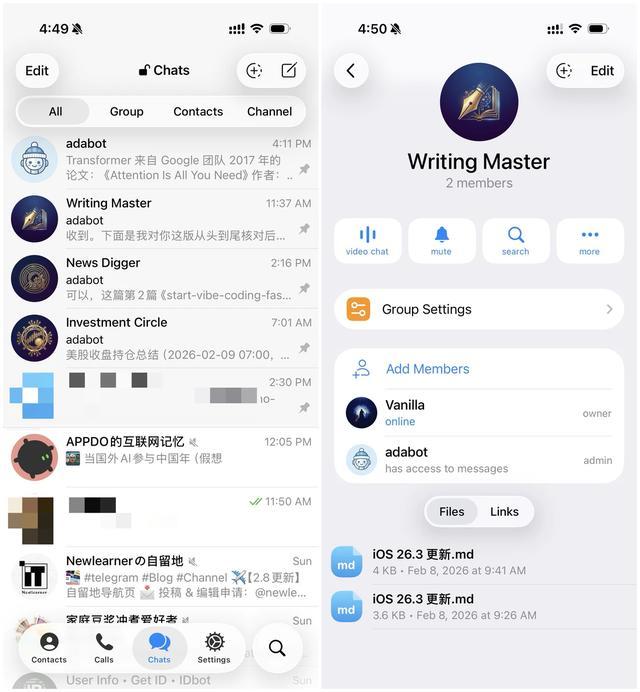This screenshot has height=692, width=640.
Task: Tap Add Members
Action: pos(427,369)
